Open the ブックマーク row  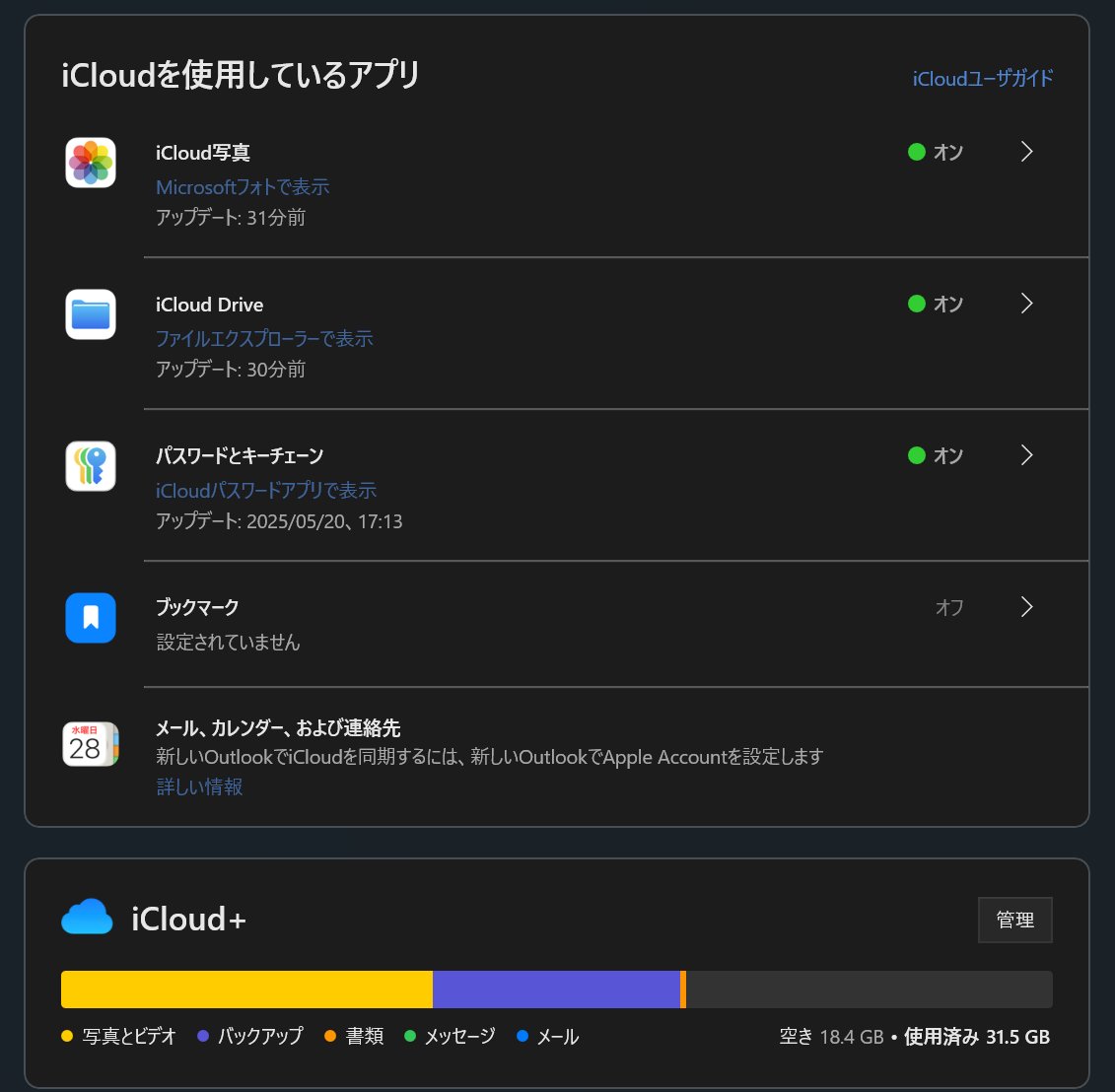pyautogui.click(x=592, y=623)
